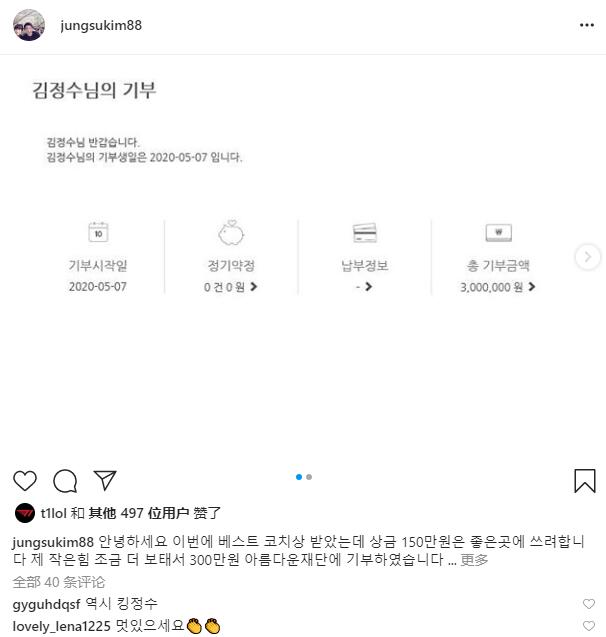View all 40 comments

(x=59, y=582)
